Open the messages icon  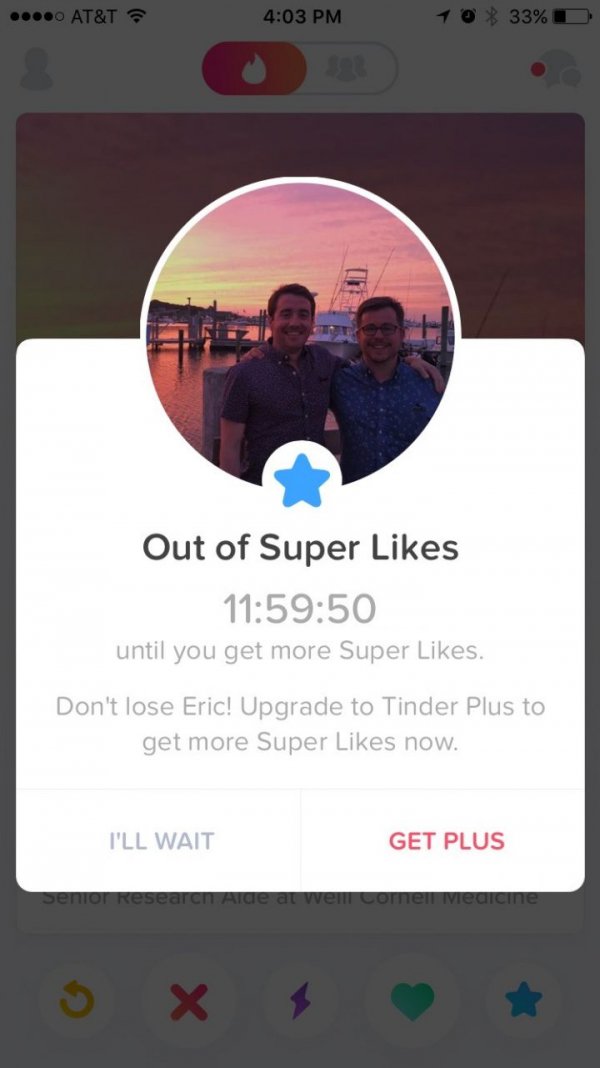tap(556, 70)
